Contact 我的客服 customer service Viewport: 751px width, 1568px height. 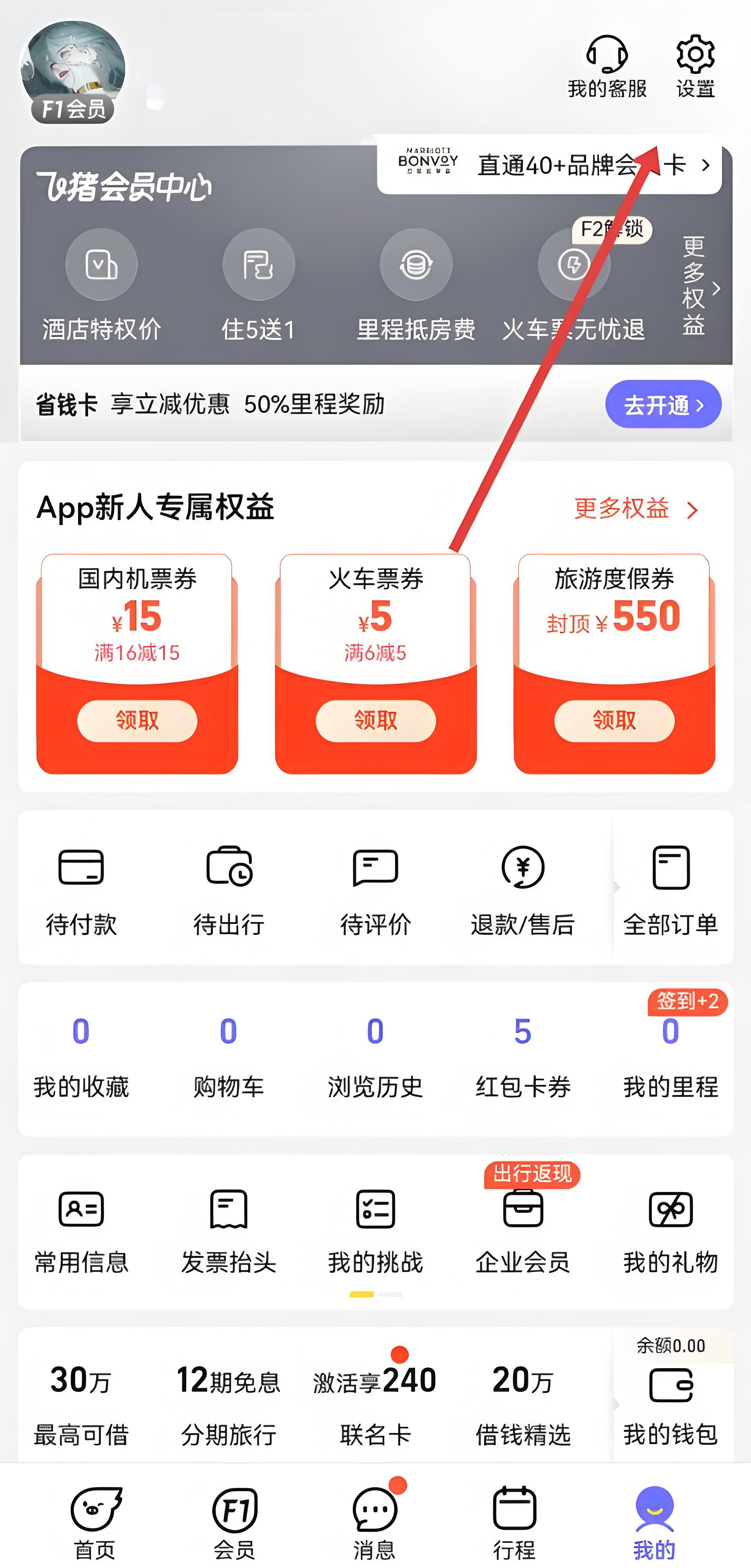click(x=607, y=66)
